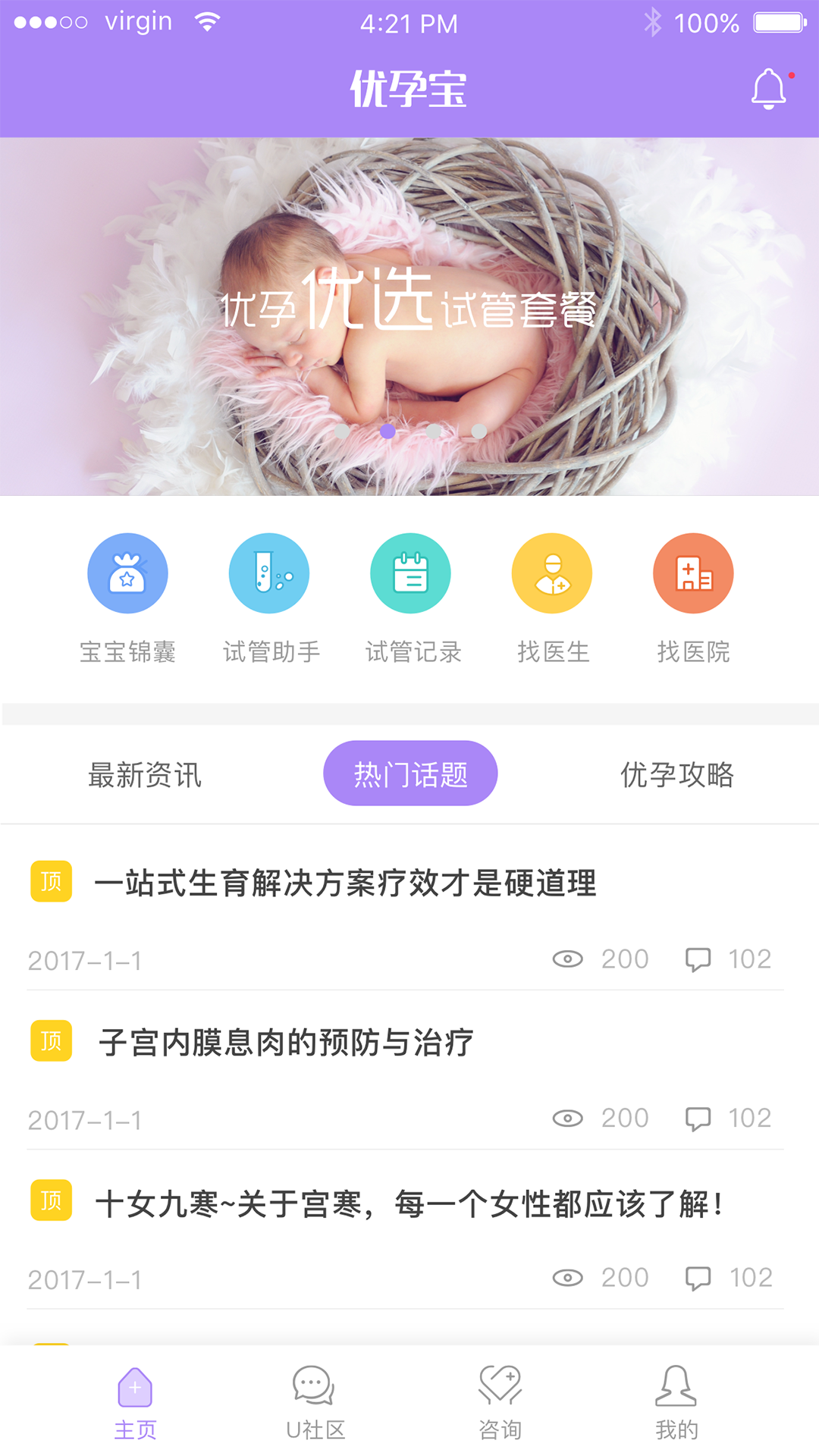Open the 咨询 tab
Viewport: 819px width, 1456px height.
point(500,1404)
